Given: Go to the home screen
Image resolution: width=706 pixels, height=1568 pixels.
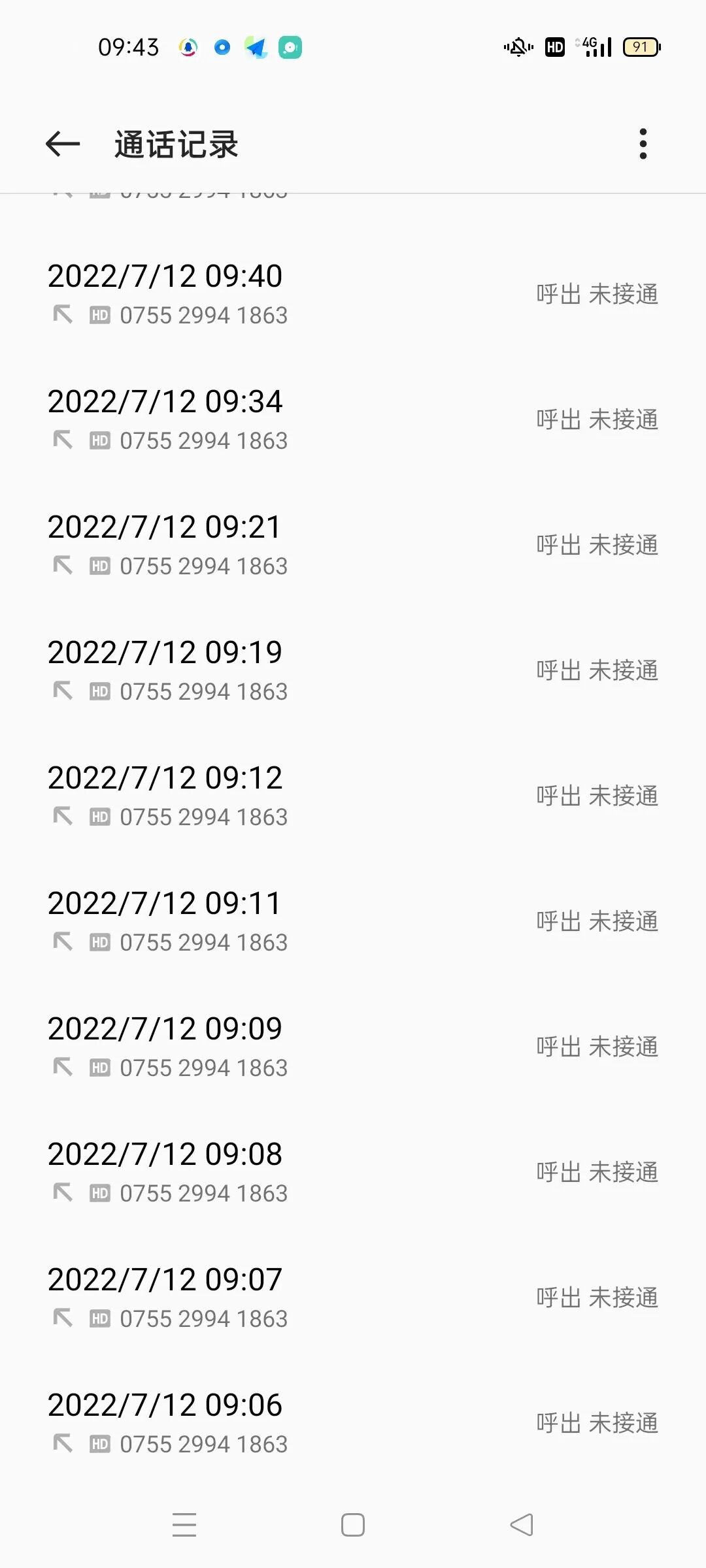Looking at the screenshot, I should point(353,1525).
